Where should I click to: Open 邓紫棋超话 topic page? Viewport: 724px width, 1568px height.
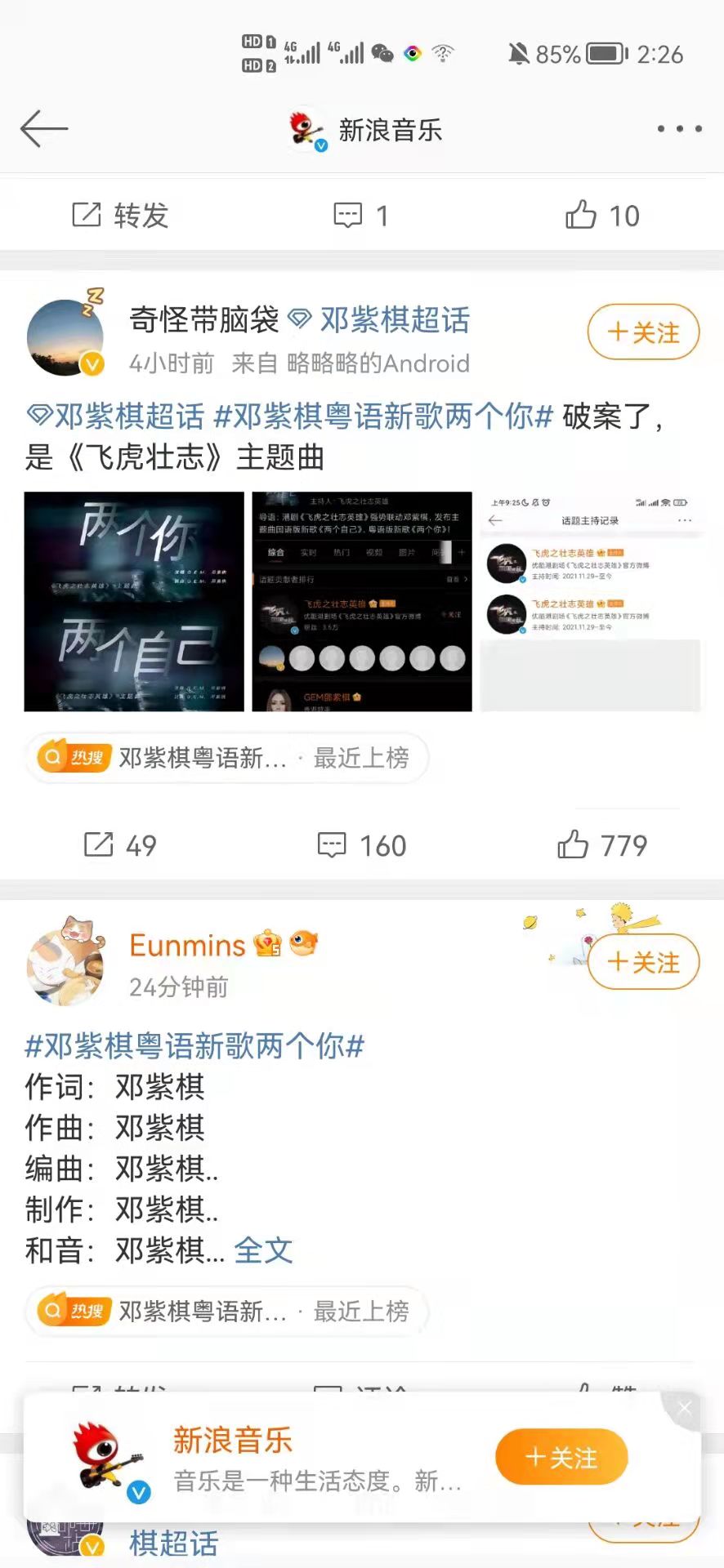tap(396, 322)
